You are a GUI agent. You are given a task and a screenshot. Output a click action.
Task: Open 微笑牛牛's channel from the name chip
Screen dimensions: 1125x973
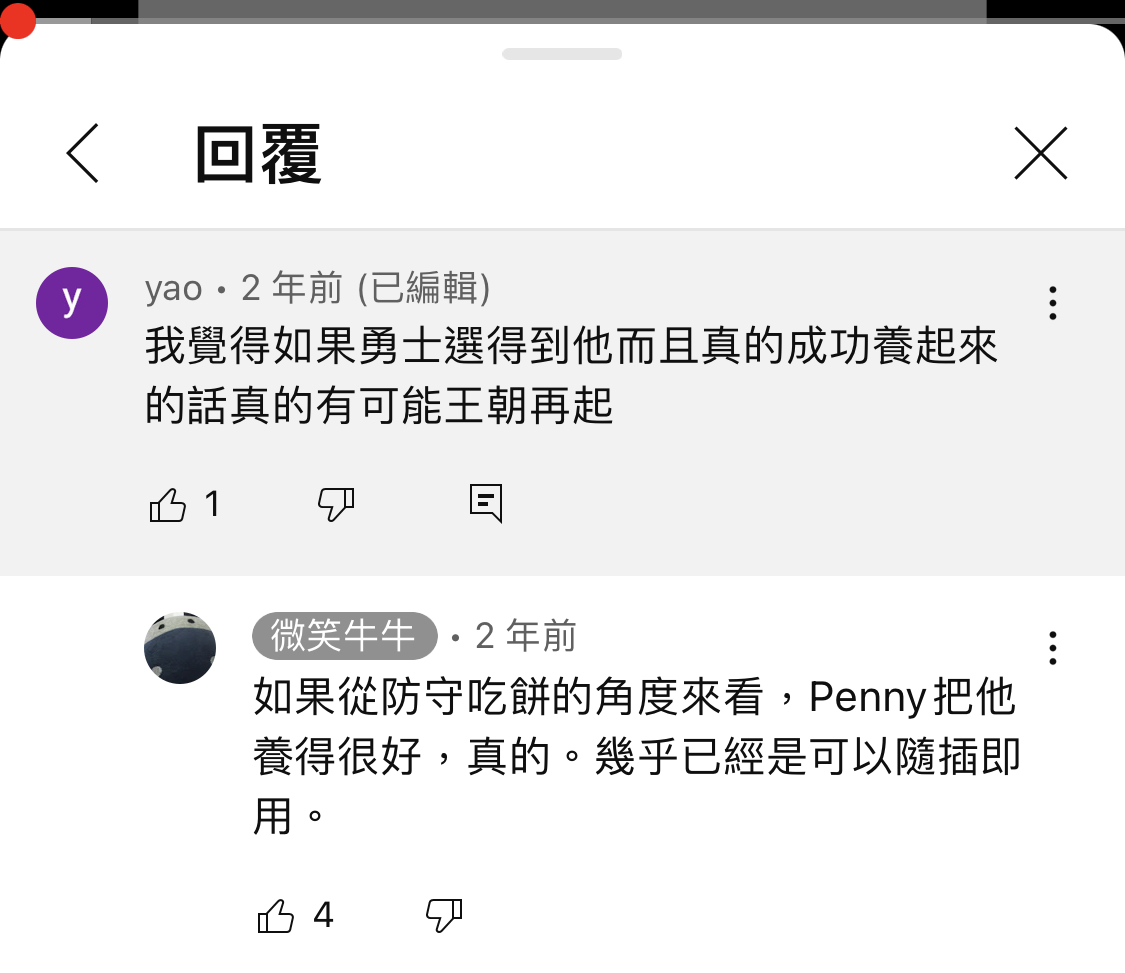coord(344,636)
